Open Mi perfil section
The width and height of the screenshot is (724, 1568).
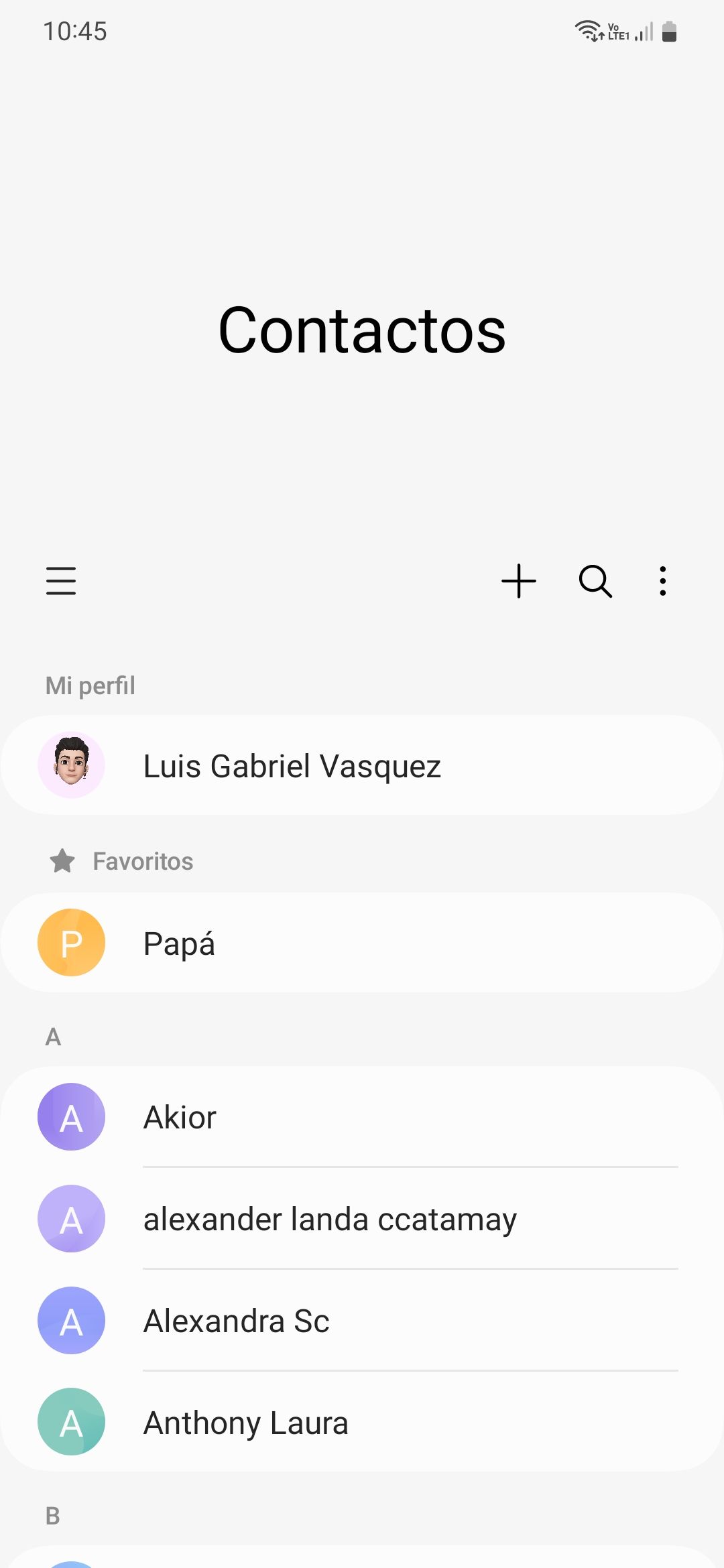[x=90, y=685]
